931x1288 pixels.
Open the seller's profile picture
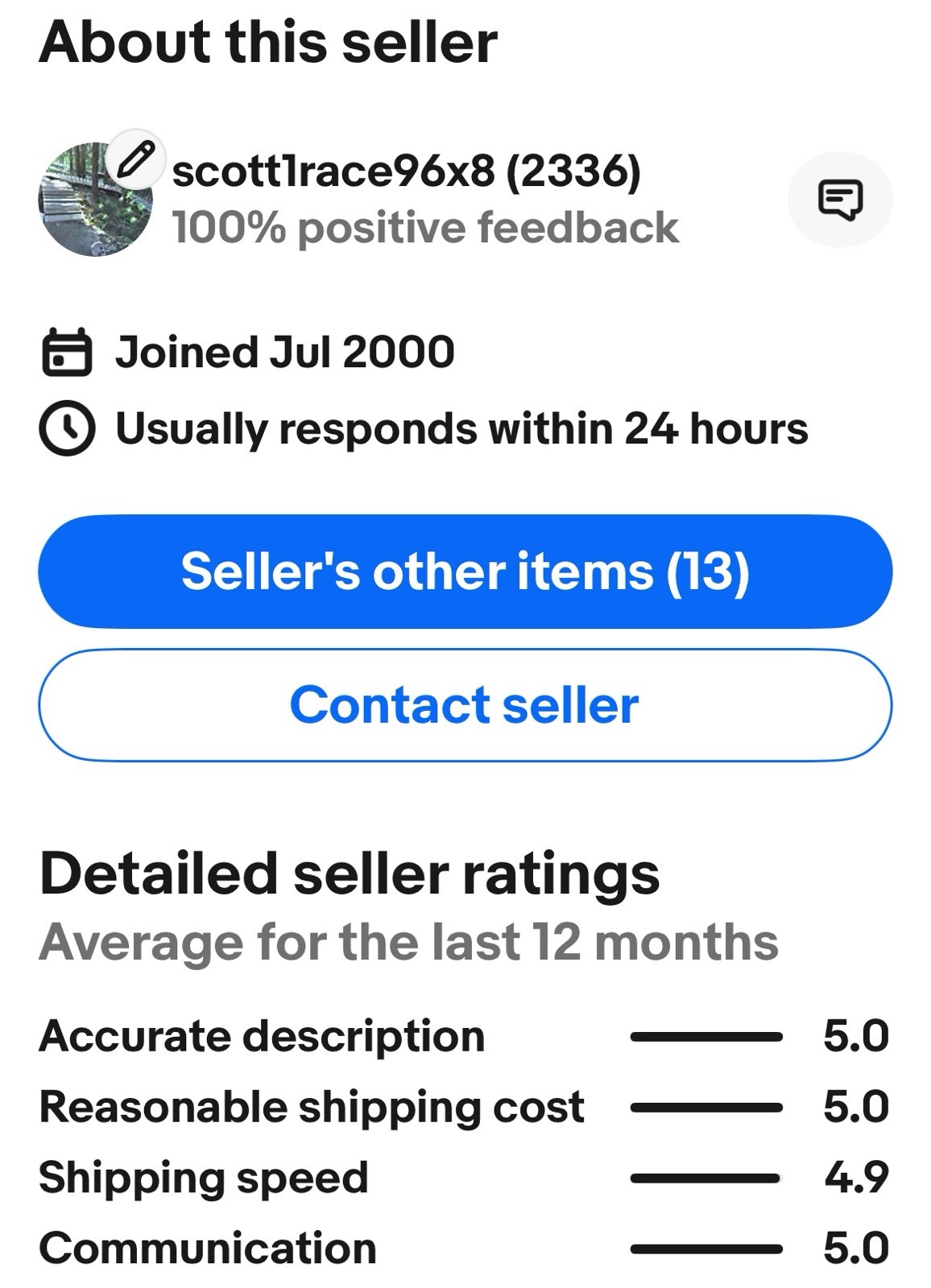click(x=90, y=208)
